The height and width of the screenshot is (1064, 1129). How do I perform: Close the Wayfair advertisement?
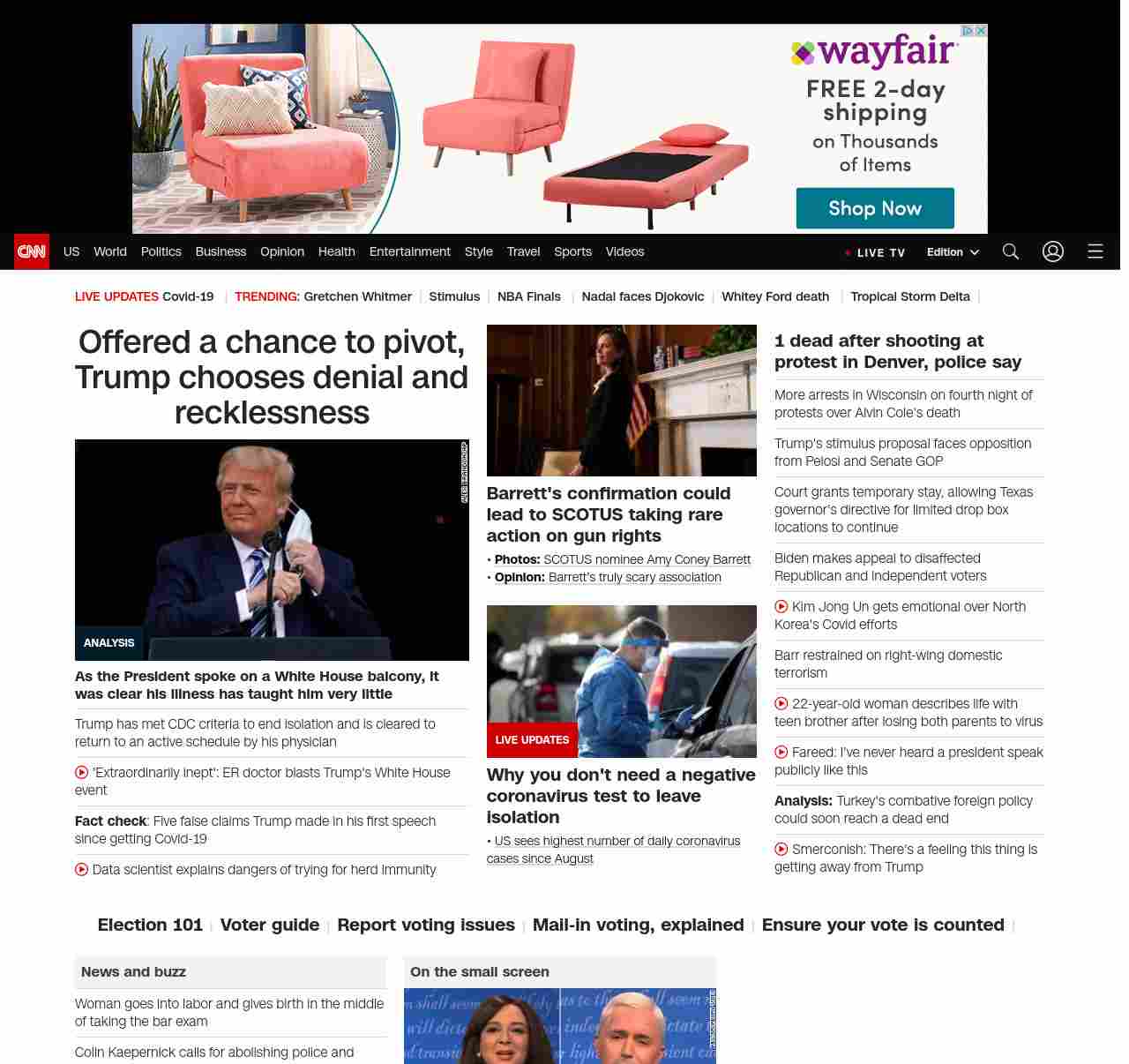point(980,31)
